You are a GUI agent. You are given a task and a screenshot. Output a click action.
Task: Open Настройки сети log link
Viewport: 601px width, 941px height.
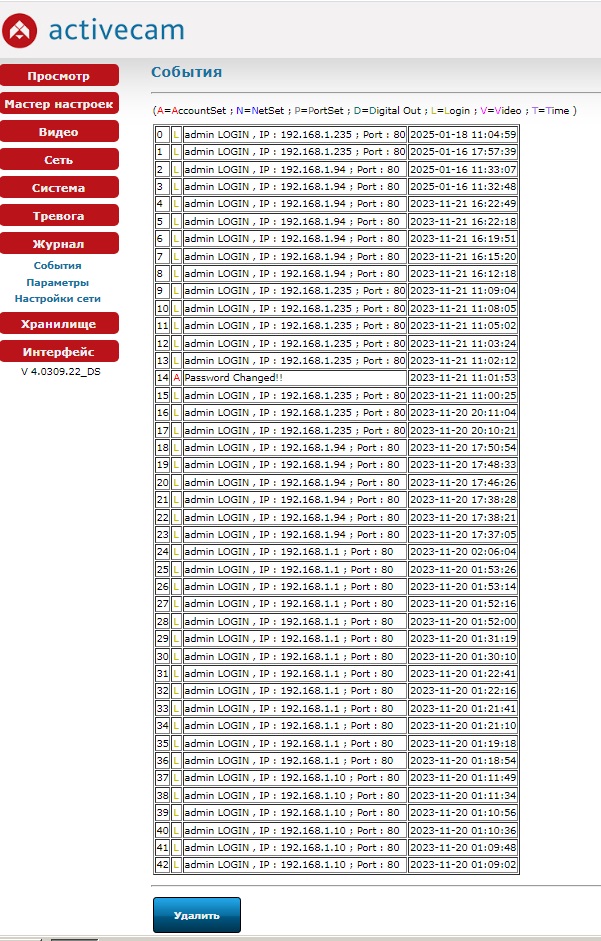pos(58,298)
